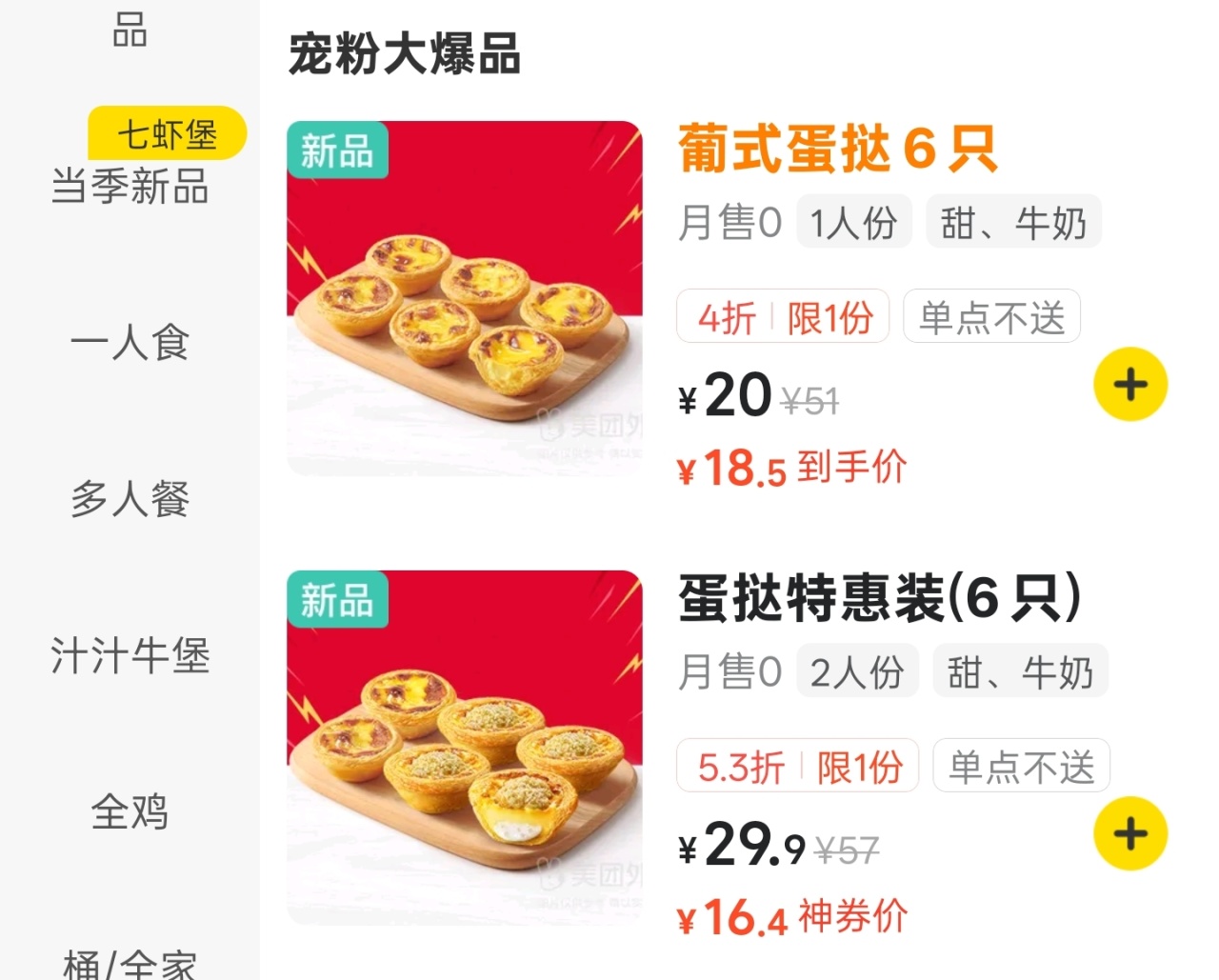
Task: Open 葡式蛋挞6只 product image
Action: click(465, 298)
